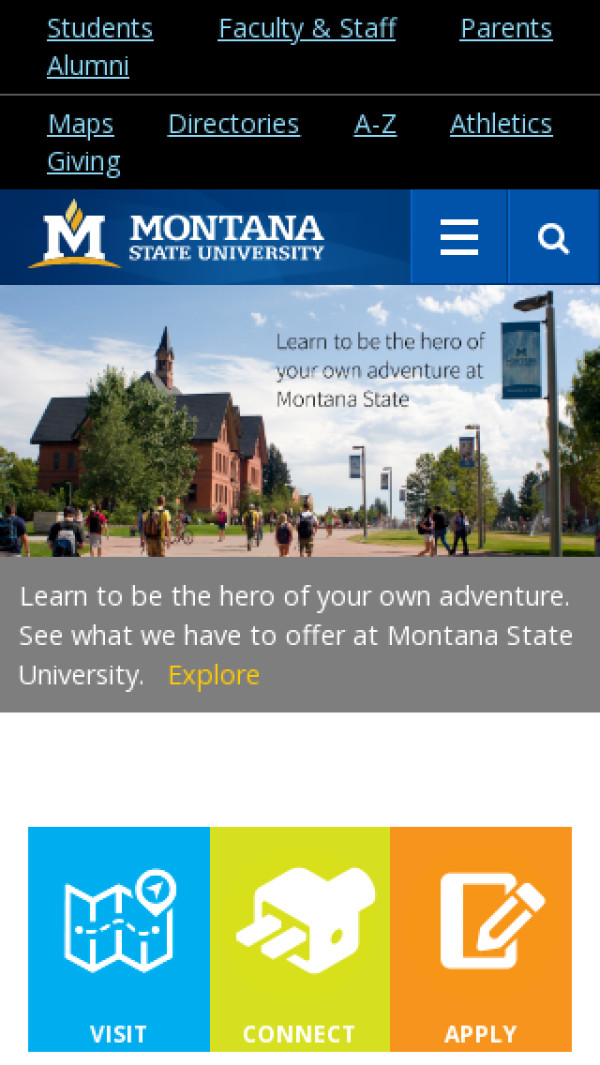Tap the Montana State University logo
Screen dimensions: 600x1065
pyautogui.click(x=176, y=237)
